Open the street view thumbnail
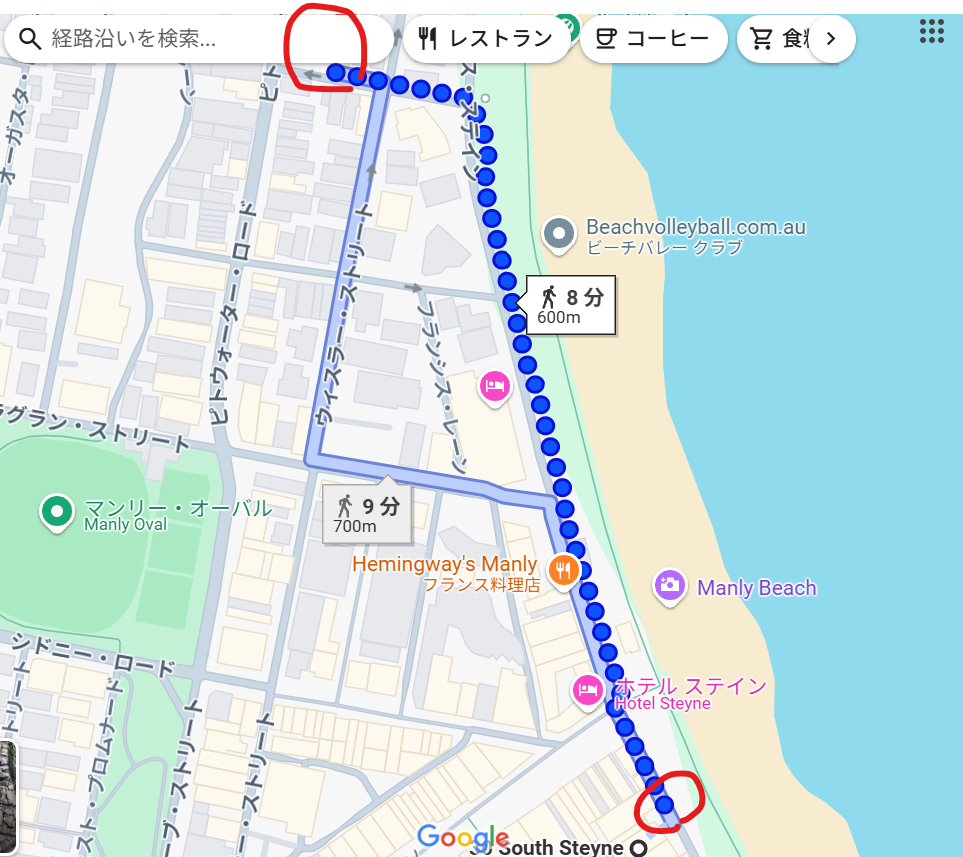Screen dimensions: 963x857 coord(8,795)
